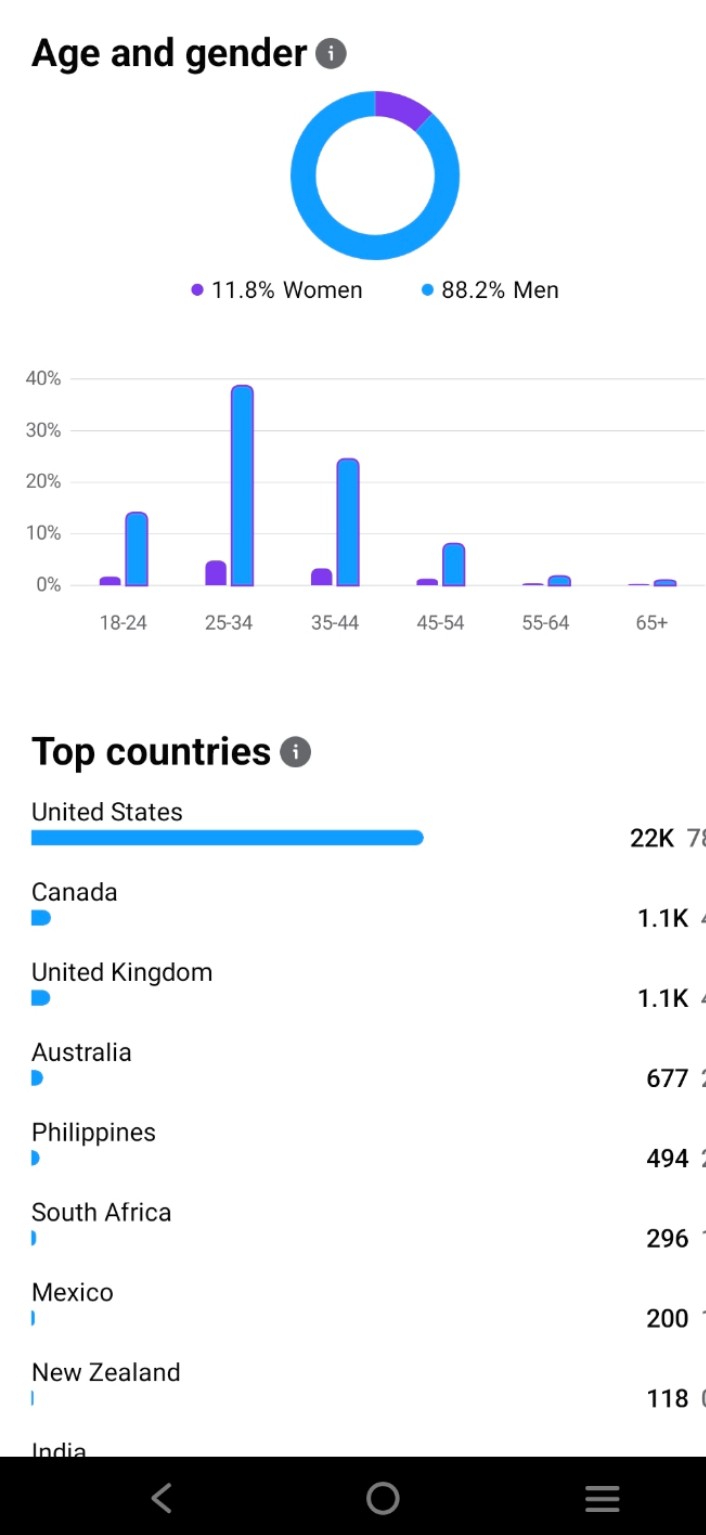The height and width of the screenshot is (1535, 706).
Task: Tap the info icon next to Top countries
Action: 295,752
